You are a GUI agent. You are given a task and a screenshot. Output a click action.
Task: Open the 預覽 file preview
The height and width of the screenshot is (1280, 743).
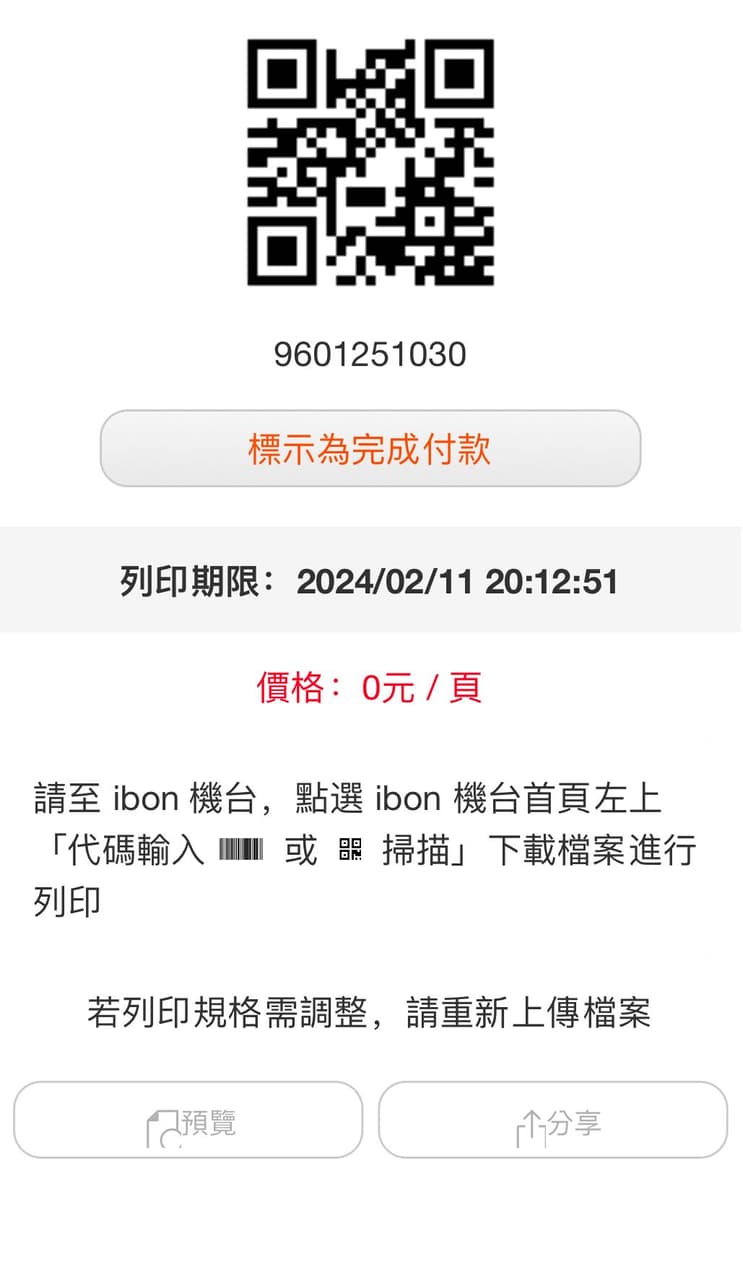click(188, 1120)
